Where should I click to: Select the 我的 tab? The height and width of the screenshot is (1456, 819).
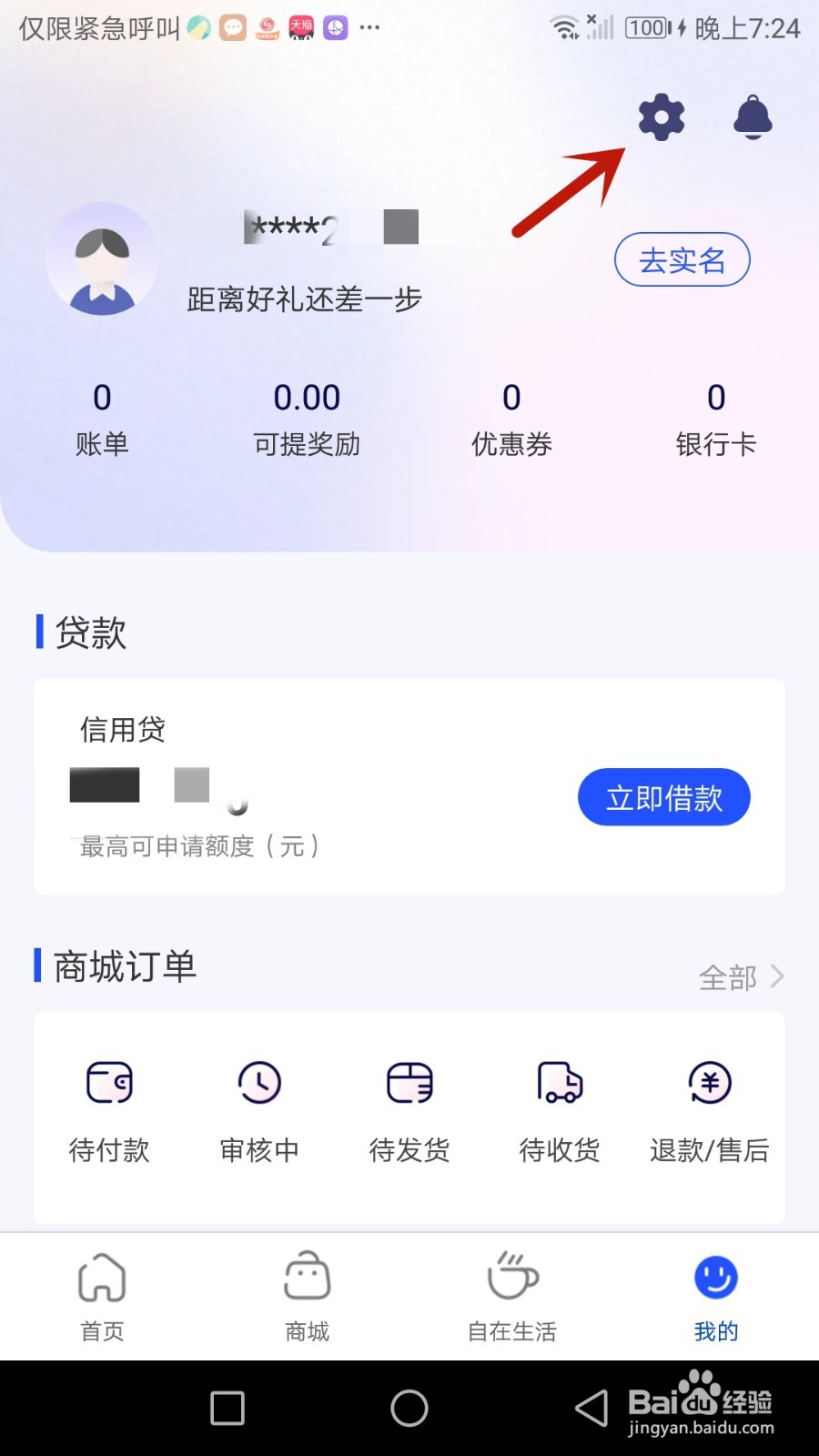(x=716, y=1297)
